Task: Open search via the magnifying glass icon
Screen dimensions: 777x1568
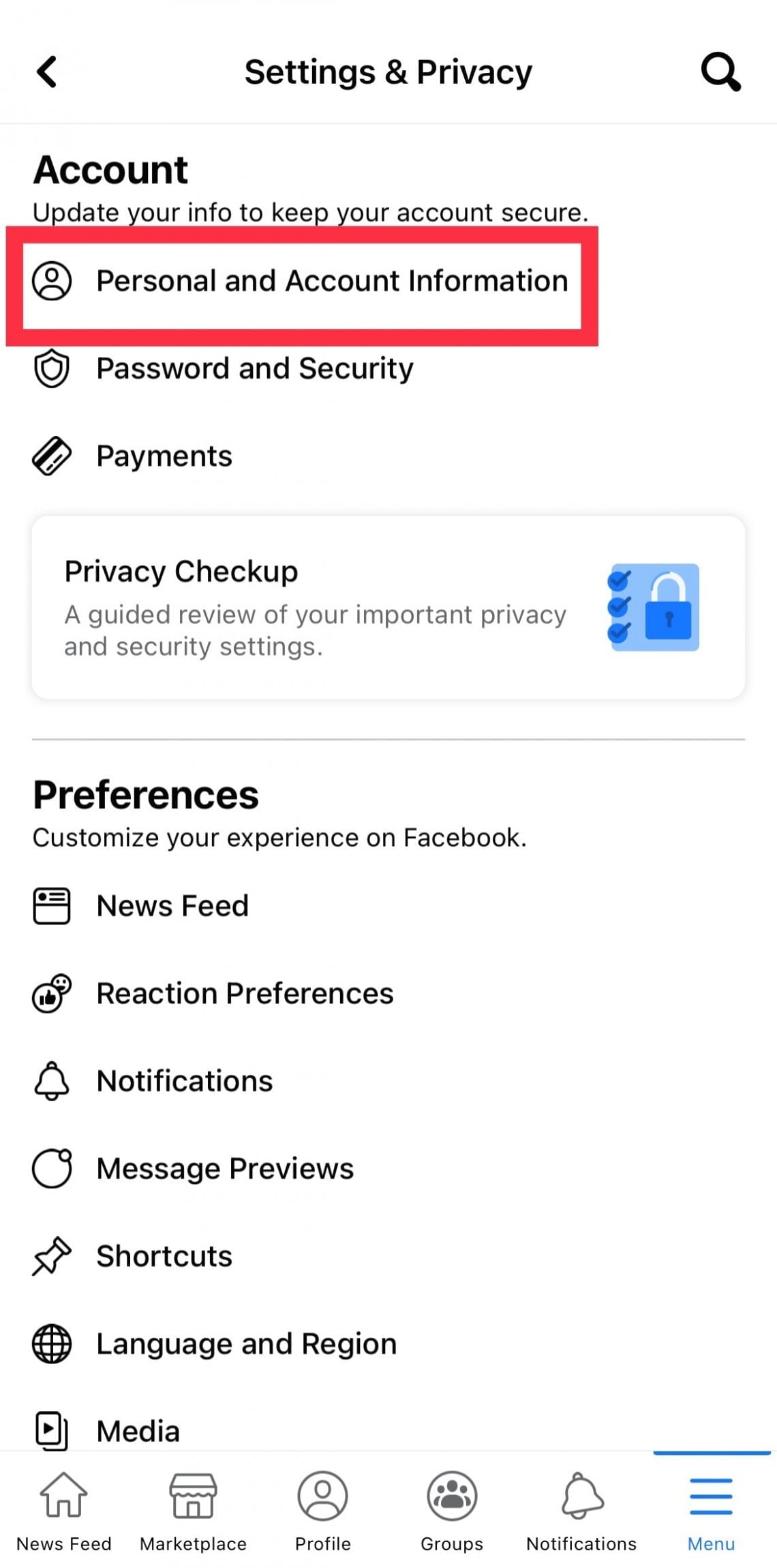Action: [720, 71]
